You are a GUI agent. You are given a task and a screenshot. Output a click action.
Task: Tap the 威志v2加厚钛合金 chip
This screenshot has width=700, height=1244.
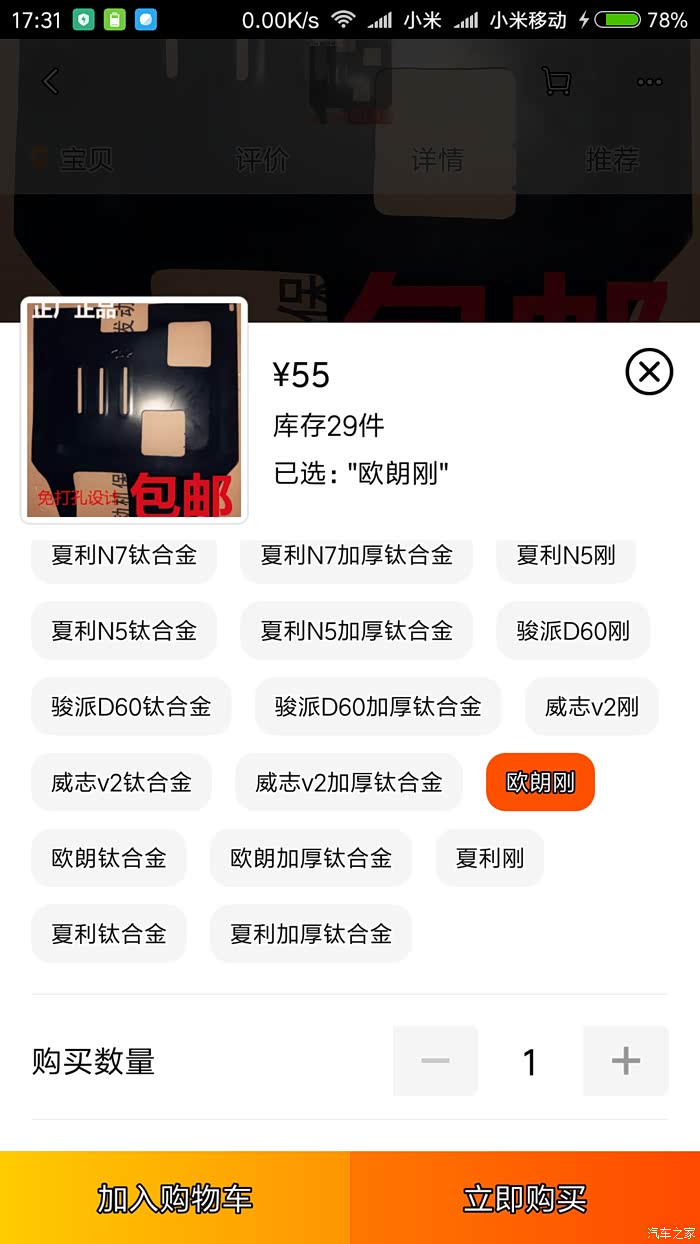(349, 782)
